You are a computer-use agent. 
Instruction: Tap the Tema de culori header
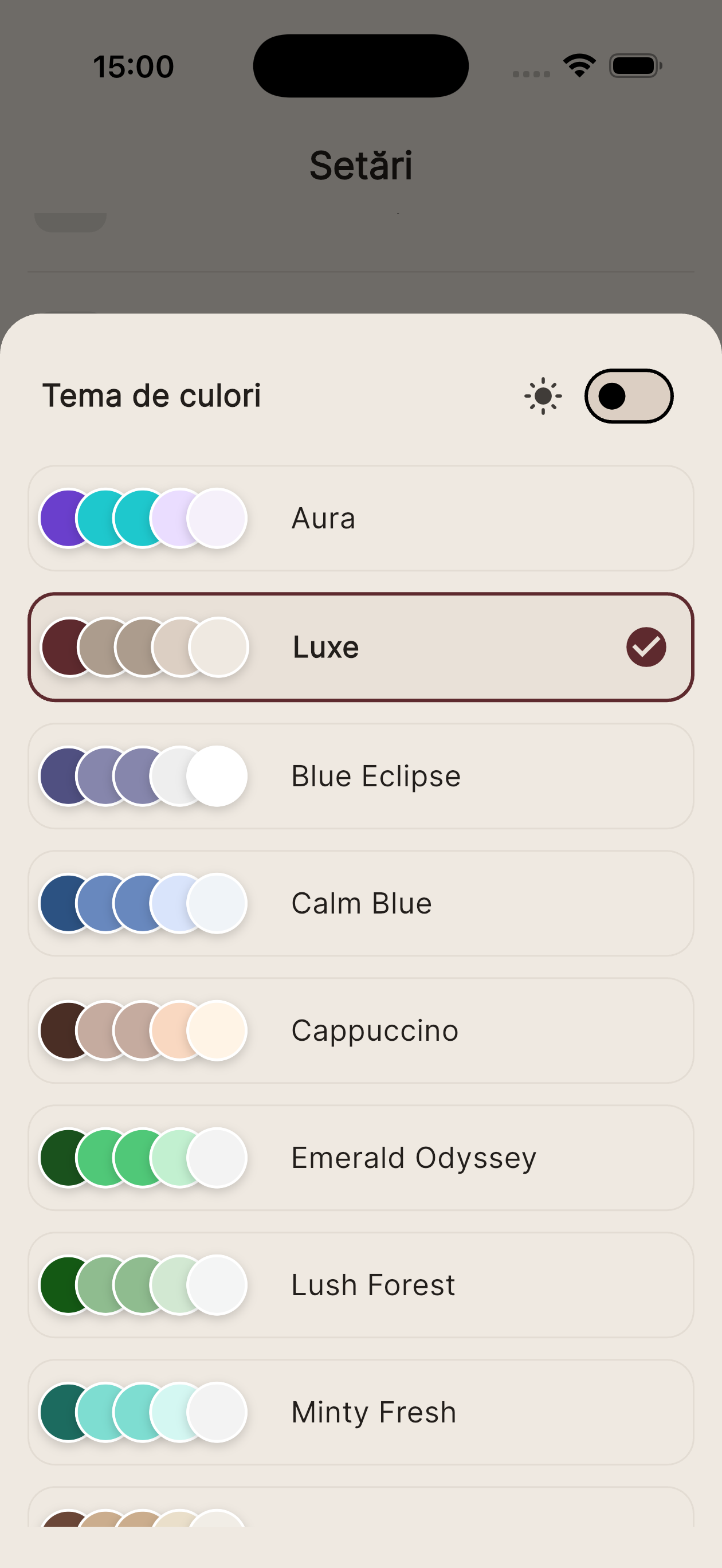click(152, 395)
